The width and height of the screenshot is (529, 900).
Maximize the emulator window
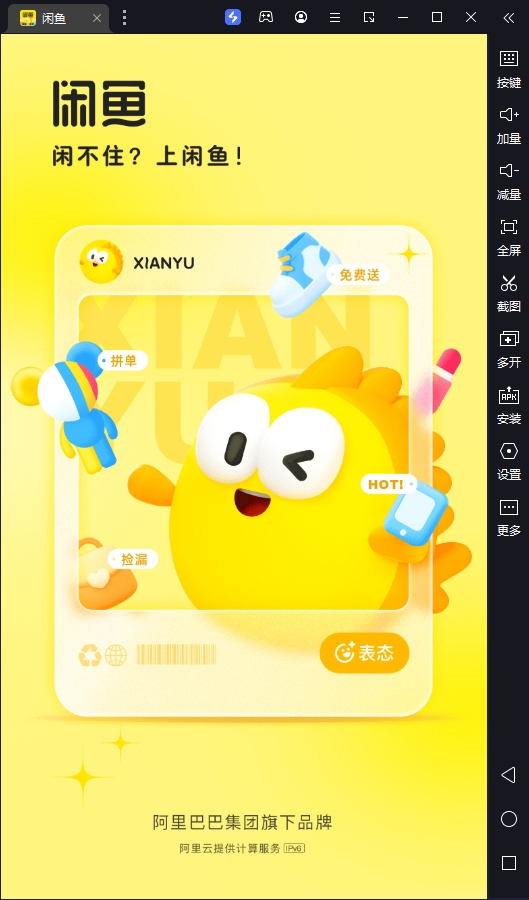437,17
